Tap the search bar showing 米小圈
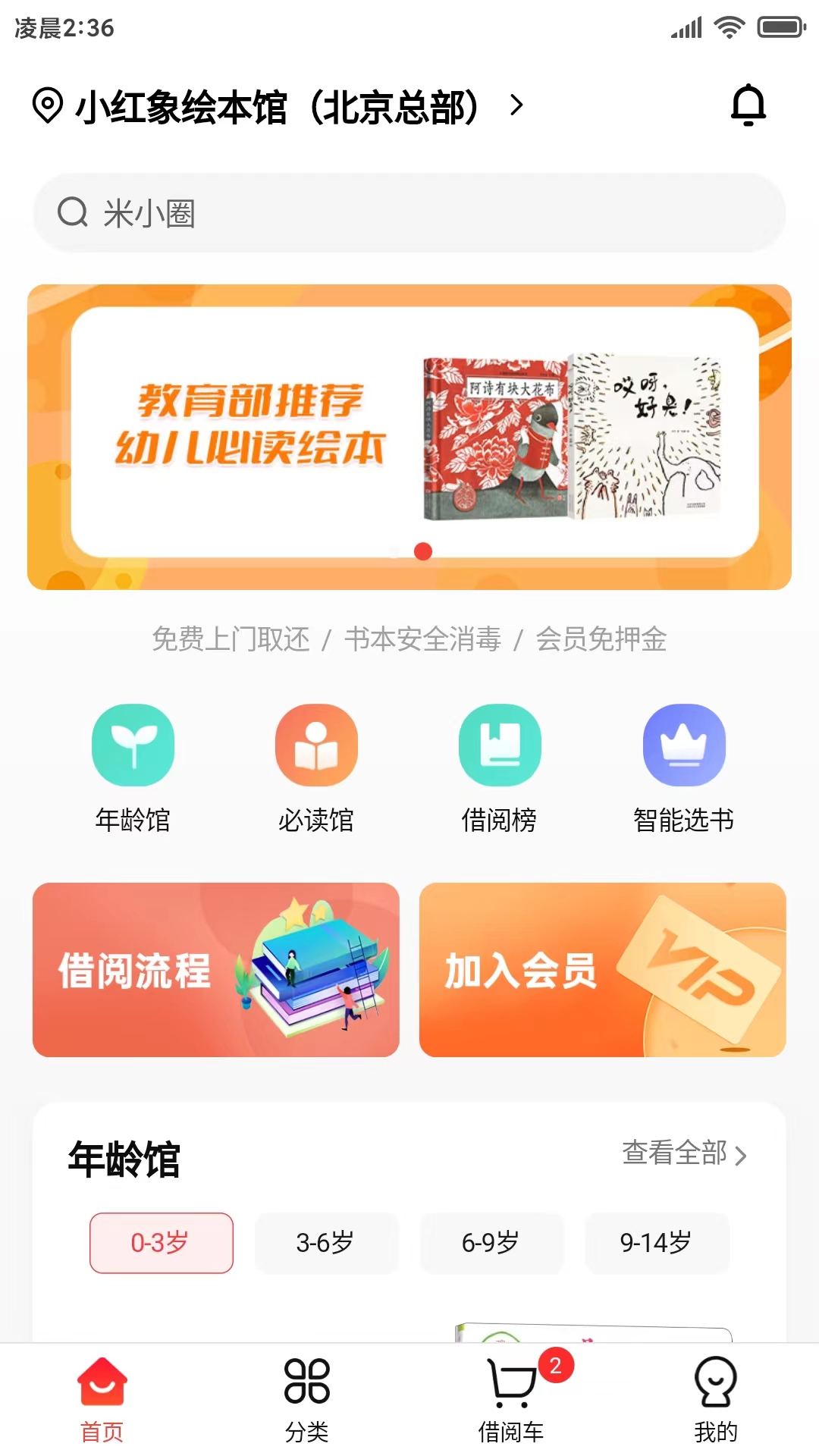The image size is (819, 1456). tap(409, 213)
